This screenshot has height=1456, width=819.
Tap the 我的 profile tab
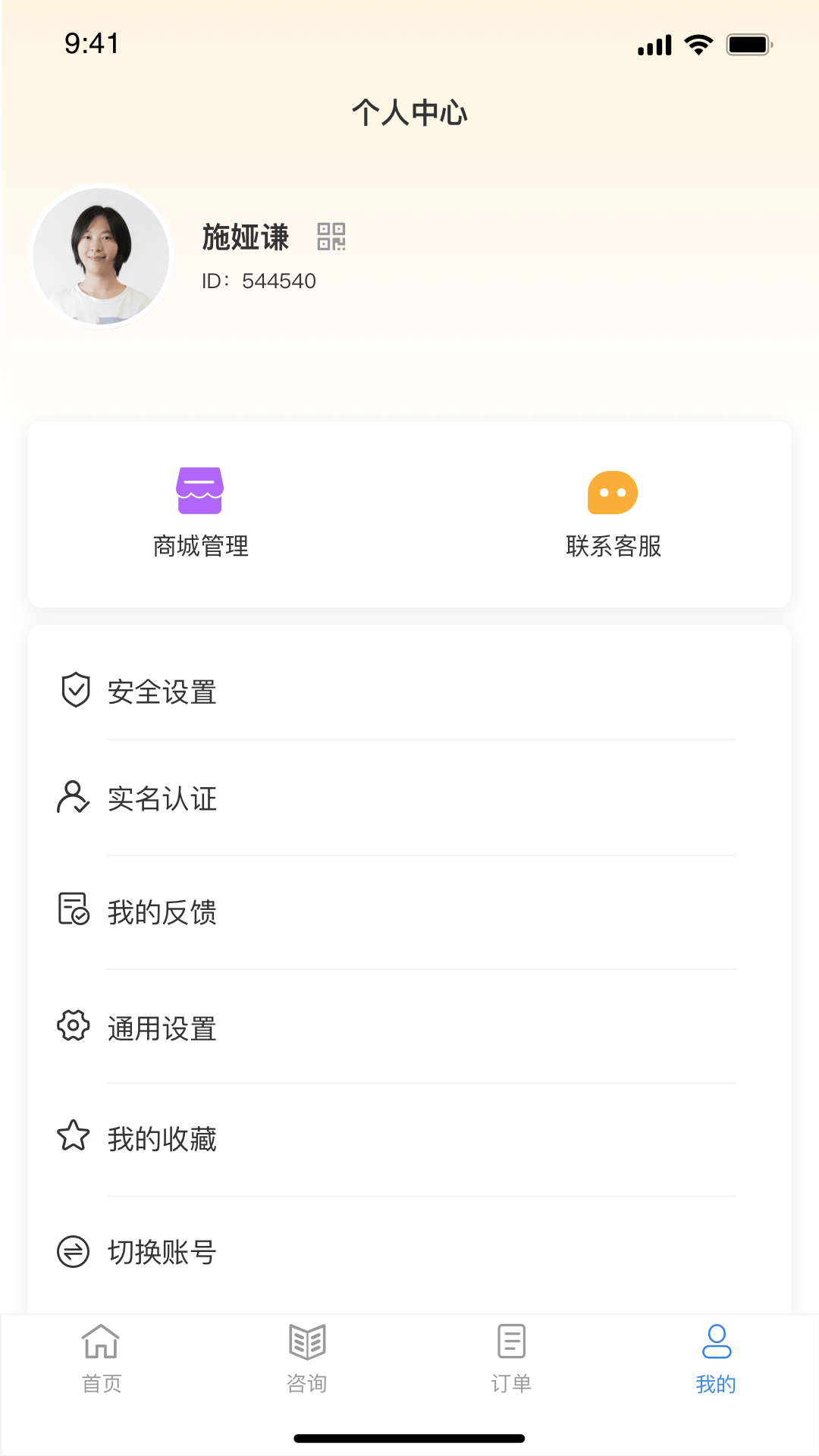pos(716,1358)
